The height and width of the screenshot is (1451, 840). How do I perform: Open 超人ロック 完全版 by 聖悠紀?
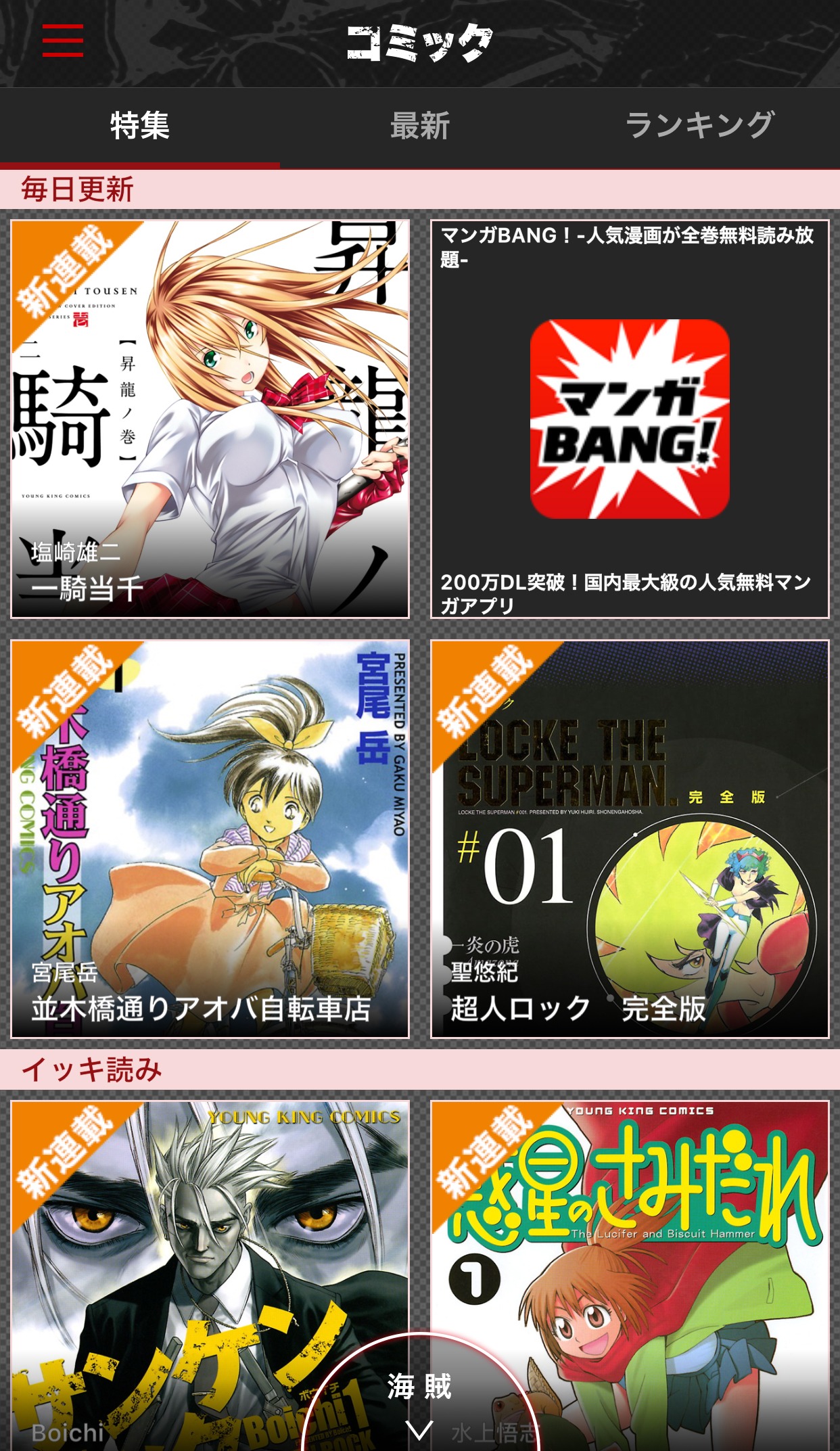coord(630,839)
